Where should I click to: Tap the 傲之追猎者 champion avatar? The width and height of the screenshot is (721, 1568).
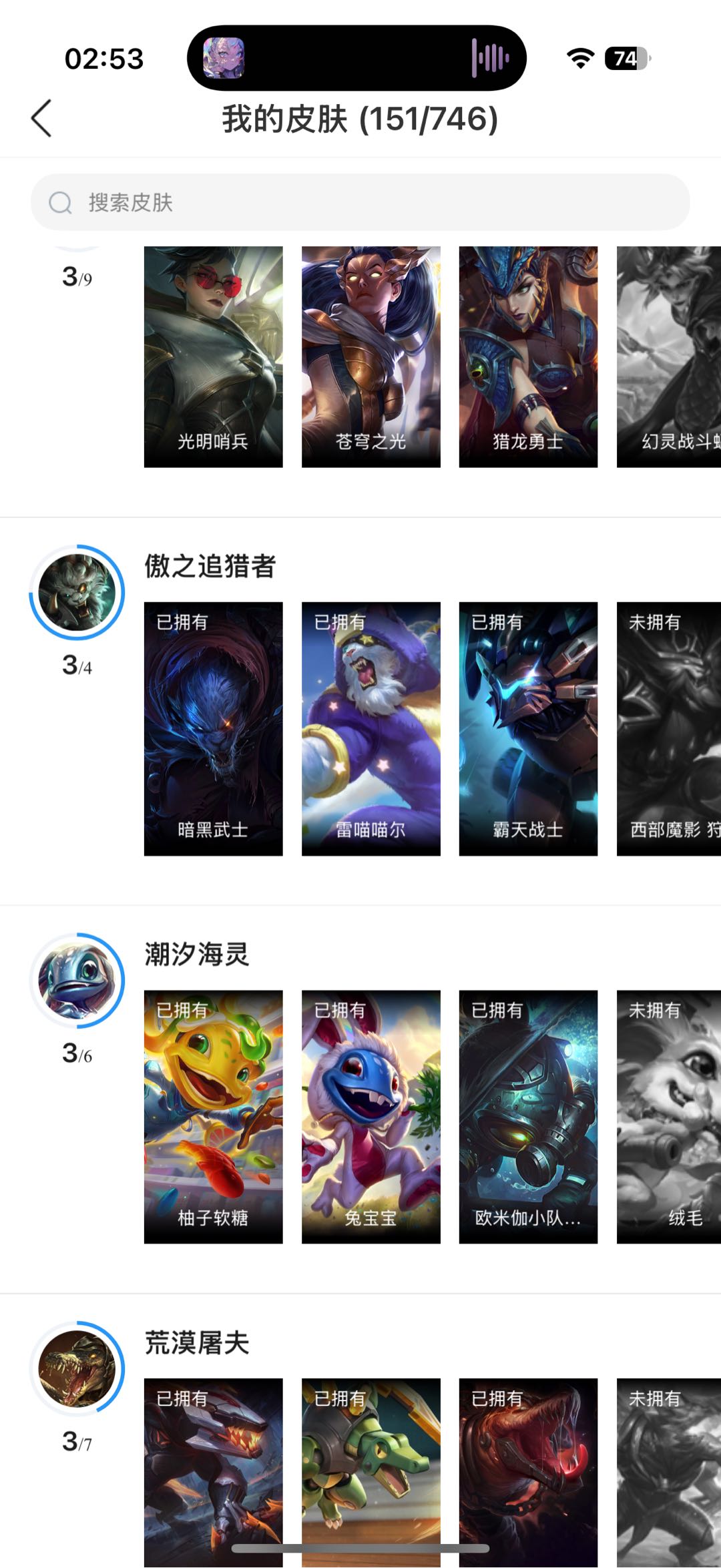77,593
